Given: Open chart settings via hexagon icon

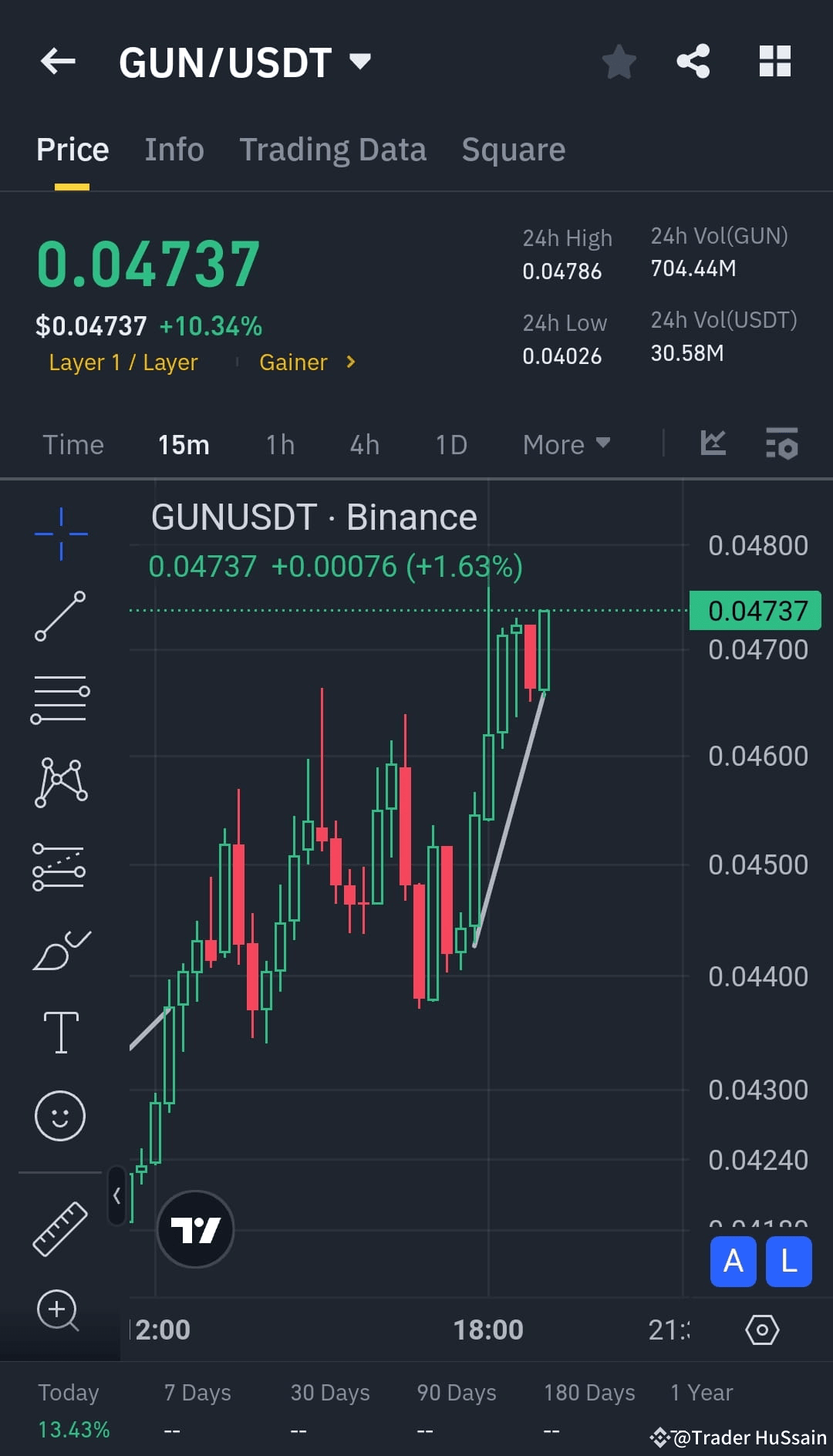Looking at the screenshot, I should pyautogui.click(x=762, y=1329).
